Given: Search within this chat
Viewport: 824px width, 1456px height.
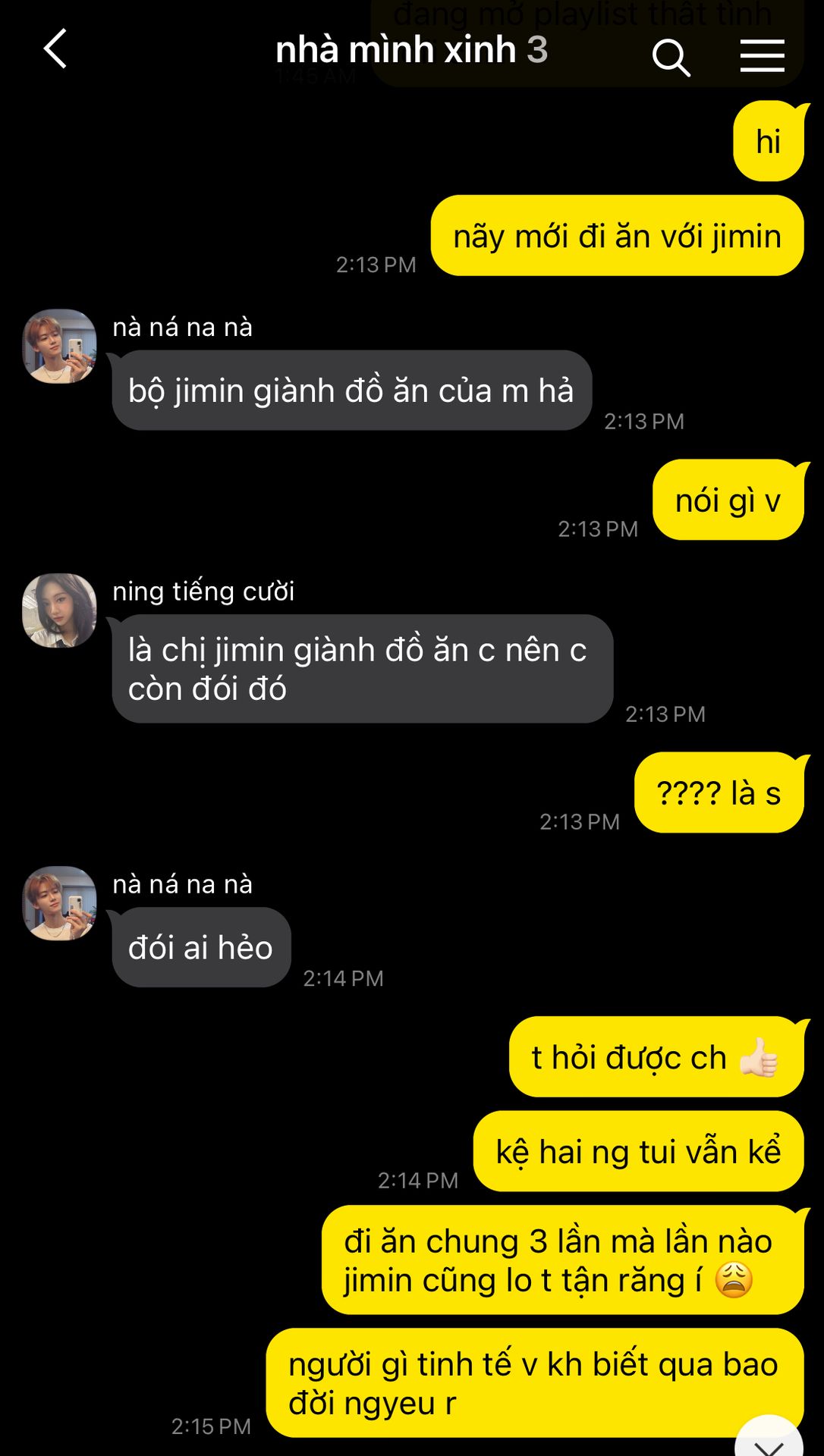Looking at the screenshot, I should [x=671, y=57].
